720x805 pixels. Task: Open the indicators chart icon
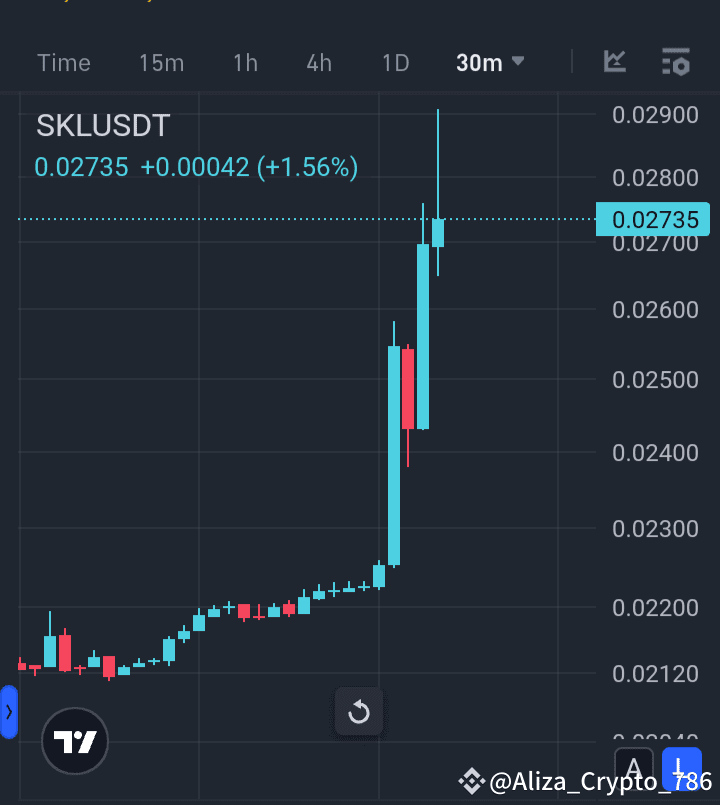coord(615,62)
